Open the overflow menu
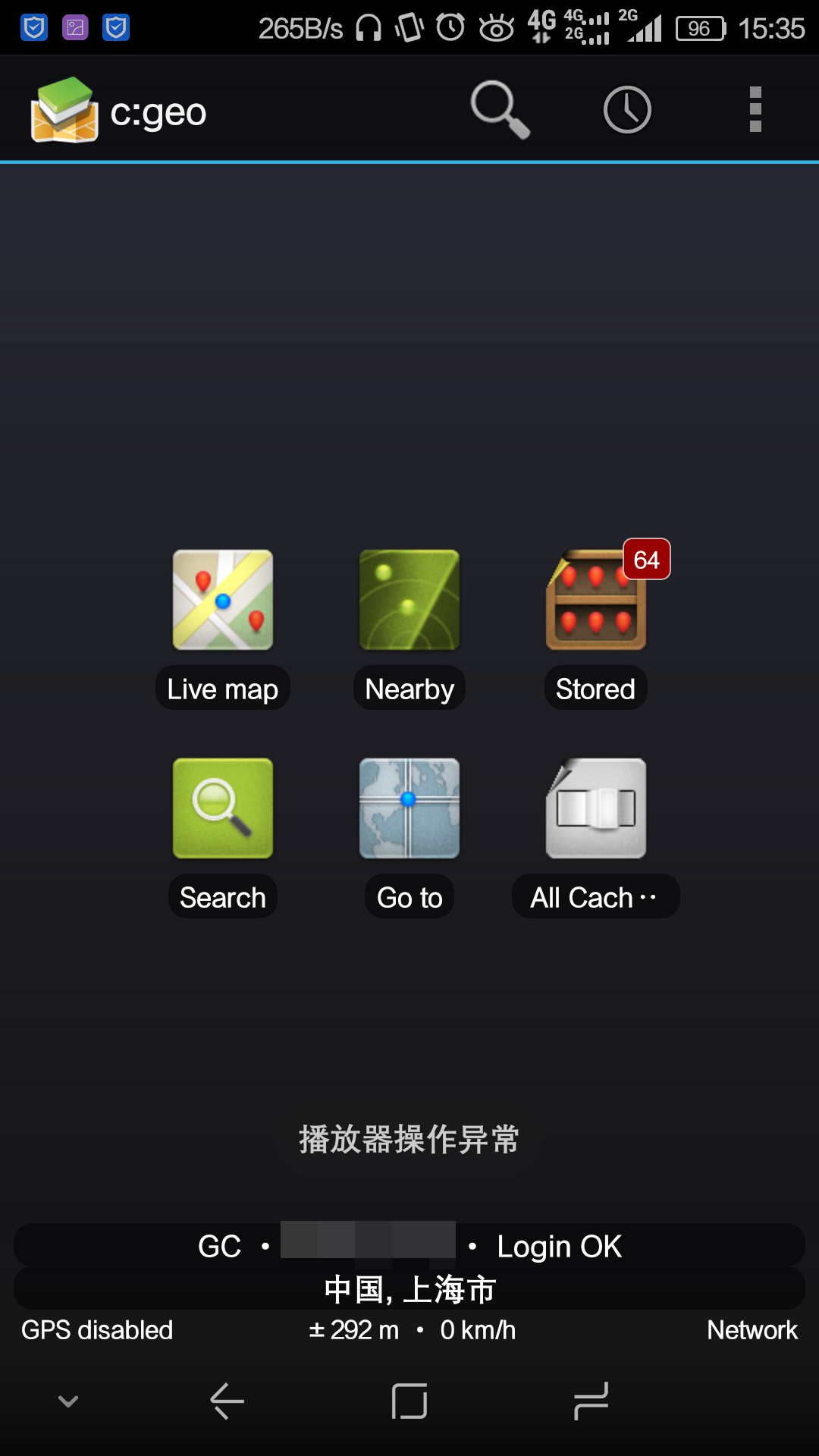Screen dimensions: 819x1456 pyautogui.click(x=755, y=110)
